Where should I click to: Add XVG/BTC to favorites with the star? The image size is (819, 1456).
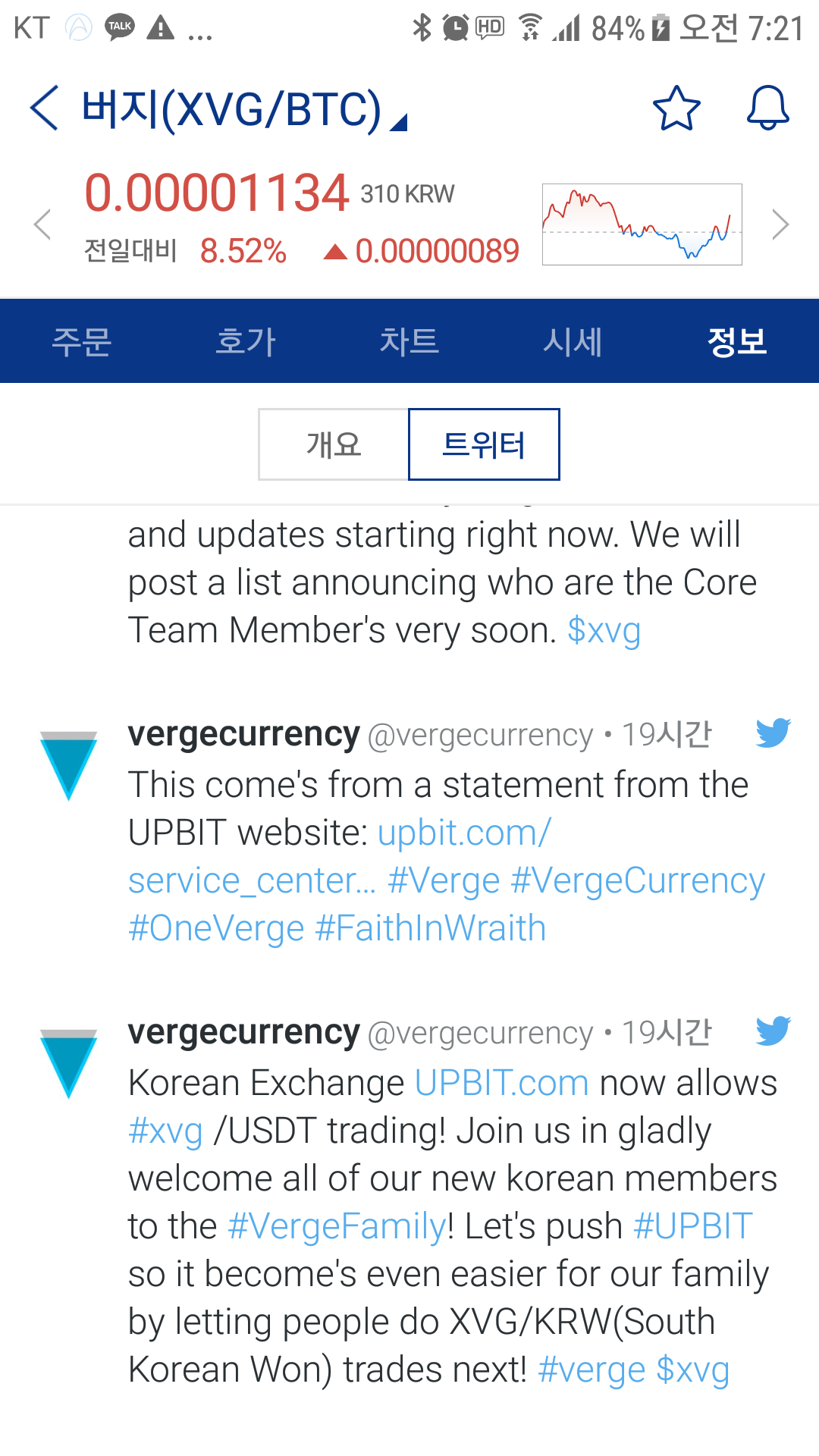676,108
